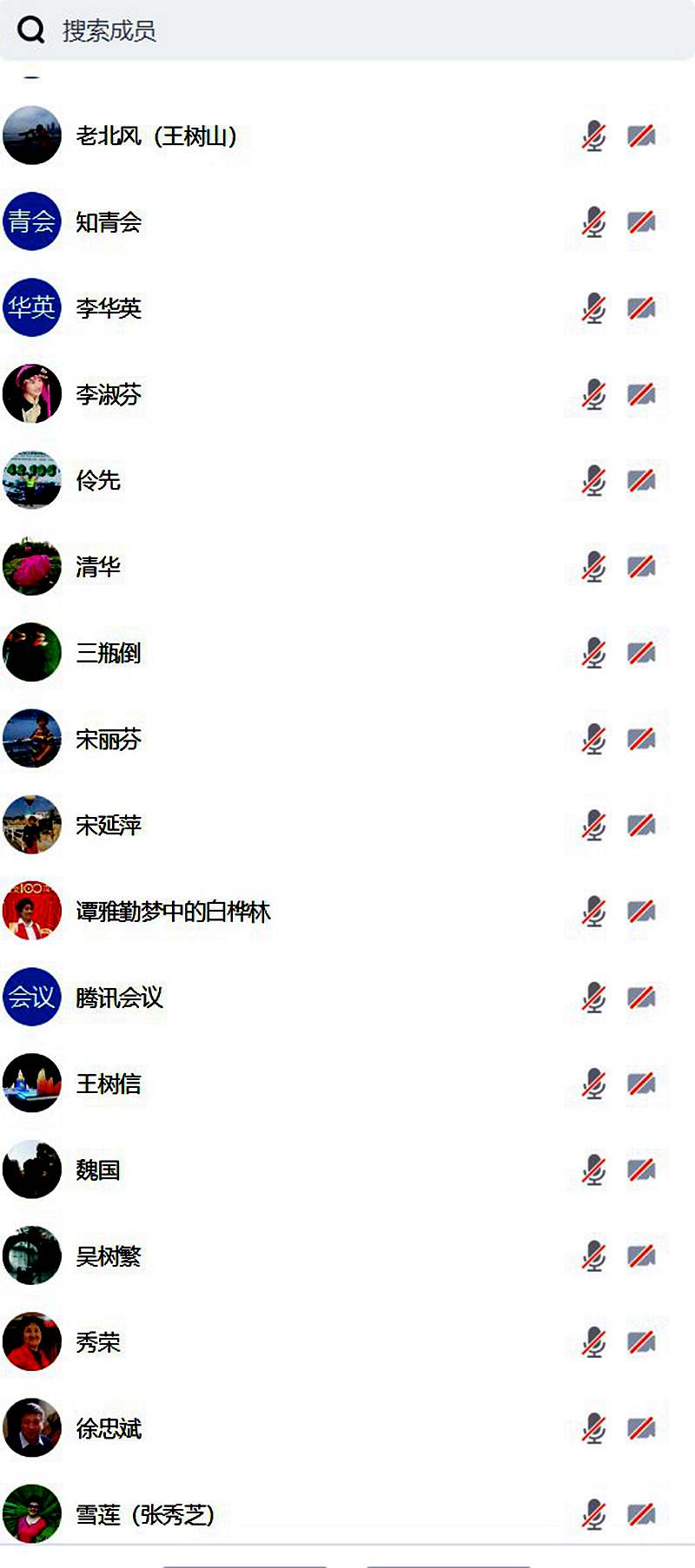The height and width of the screenshot is (1568, 695).
Task: Tap the 搜索成员 search field
Action: [x=347, y=31]
